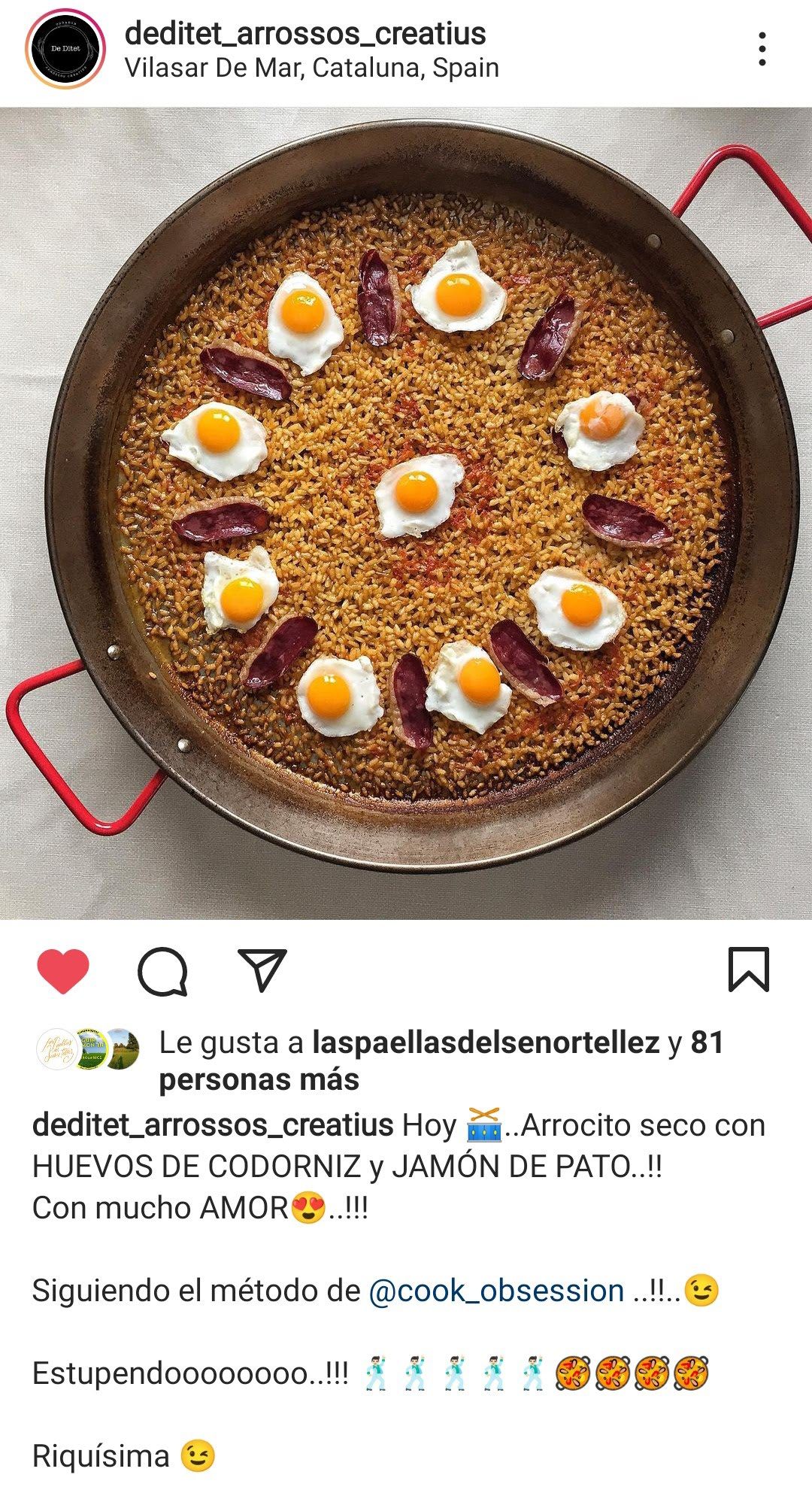View laspaellasdelsenortellez's profile from likes
Image resolution: width=812 pixels, height=1496 pixels.
tap(486, 1042)
